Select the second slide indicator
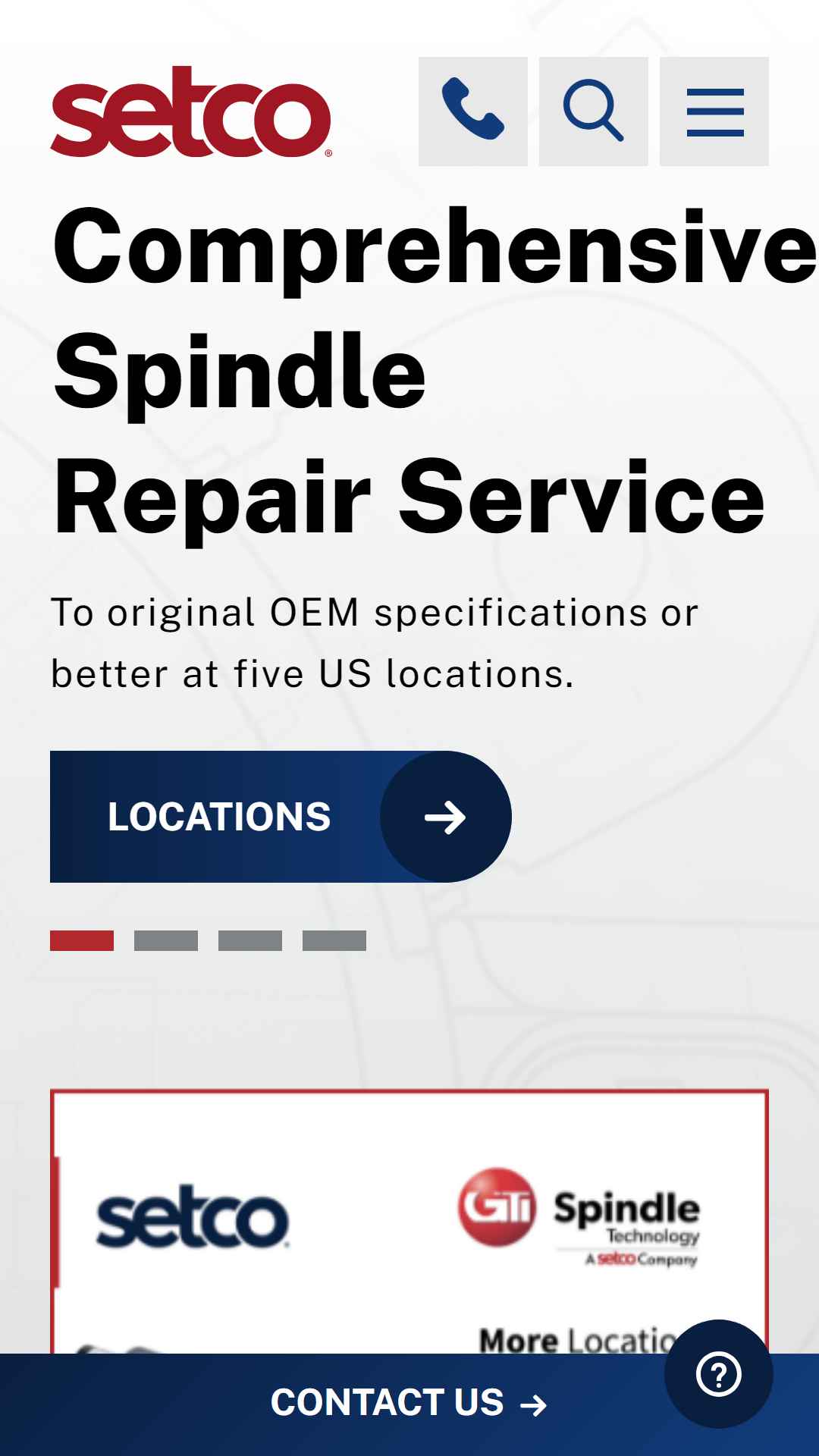 click(166, 940)
